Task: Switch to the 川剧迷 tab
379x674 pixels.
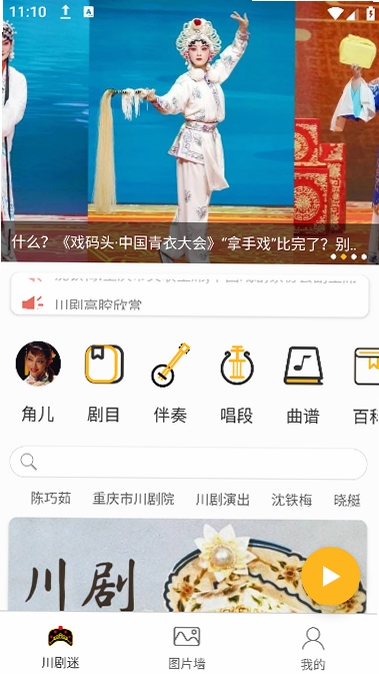Action: (x=61, y=647)
